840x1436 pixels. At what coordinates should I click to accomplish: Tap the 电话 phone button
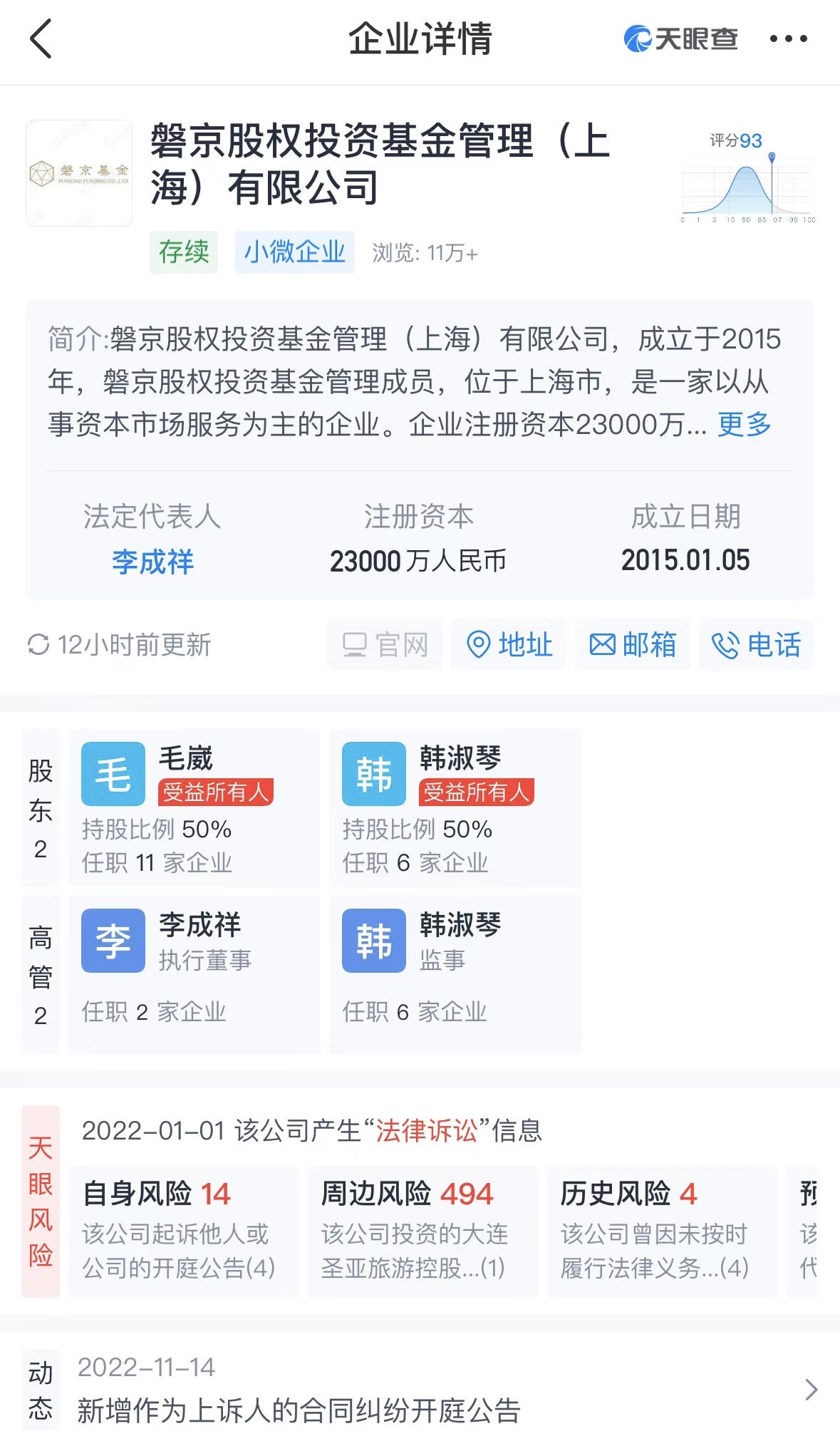[x=757, y=645]
